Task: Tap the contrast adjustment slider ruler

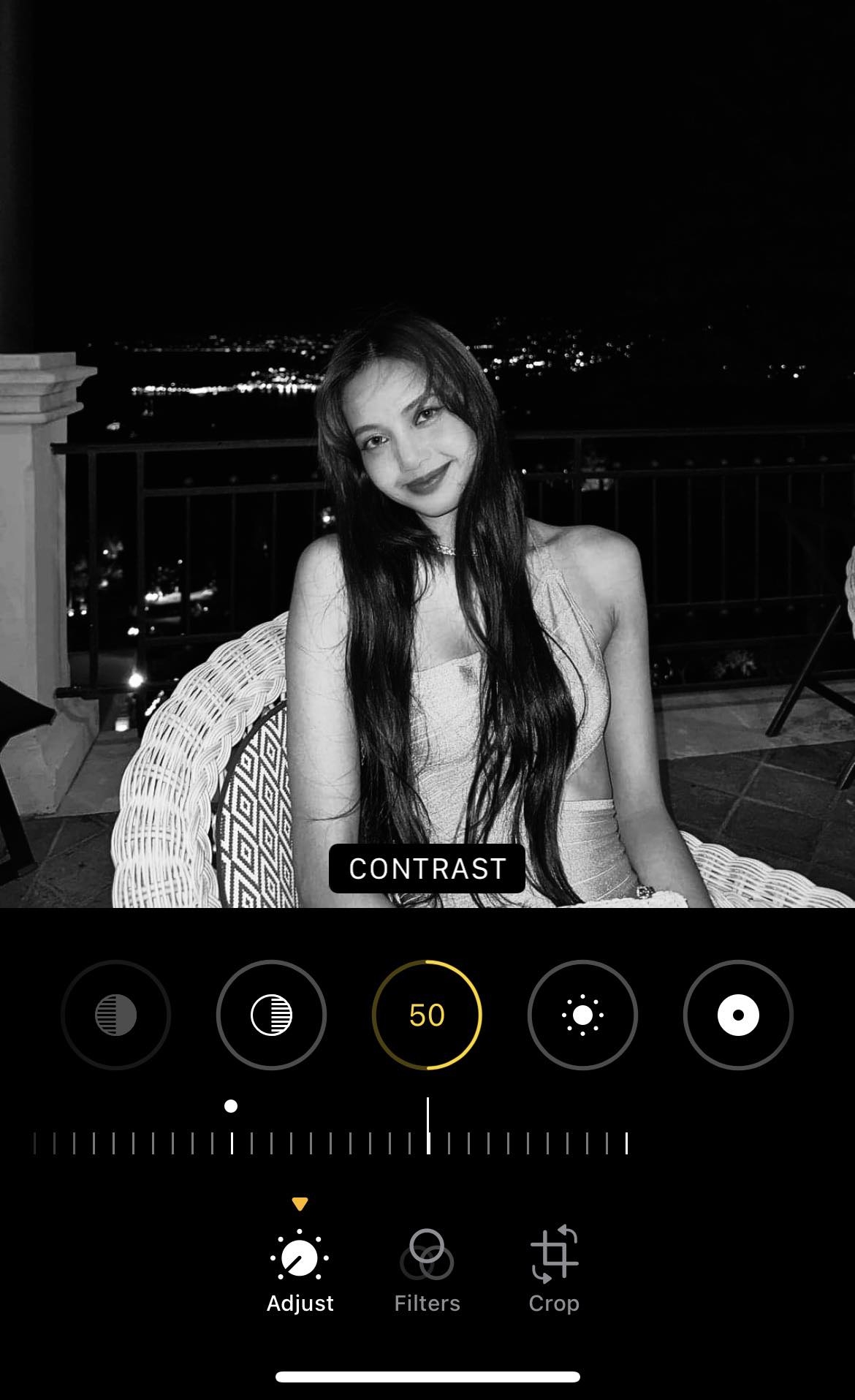Action: pyautogui.click(x=330, y=1143)
